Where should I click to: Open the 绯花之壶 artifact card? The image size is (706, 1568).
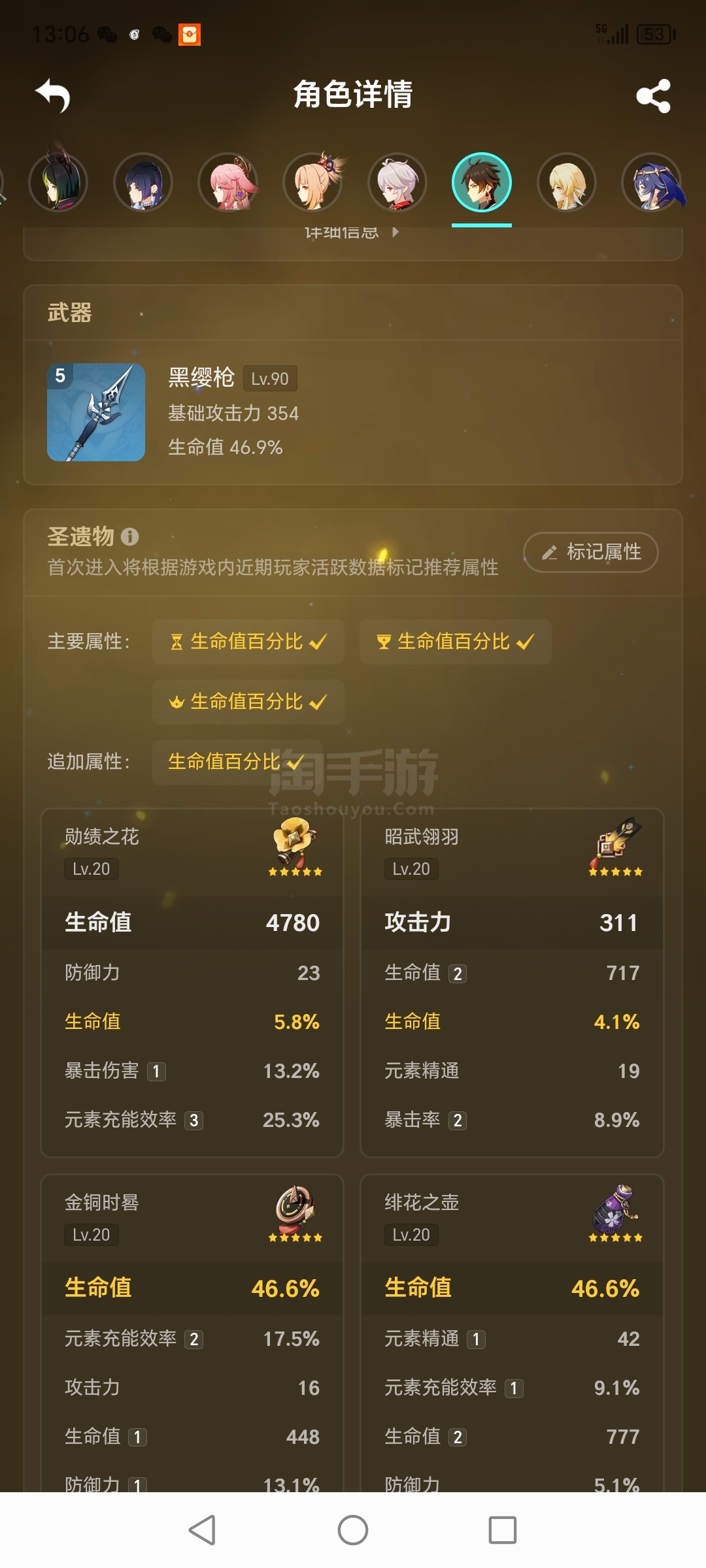point(512,1333)
